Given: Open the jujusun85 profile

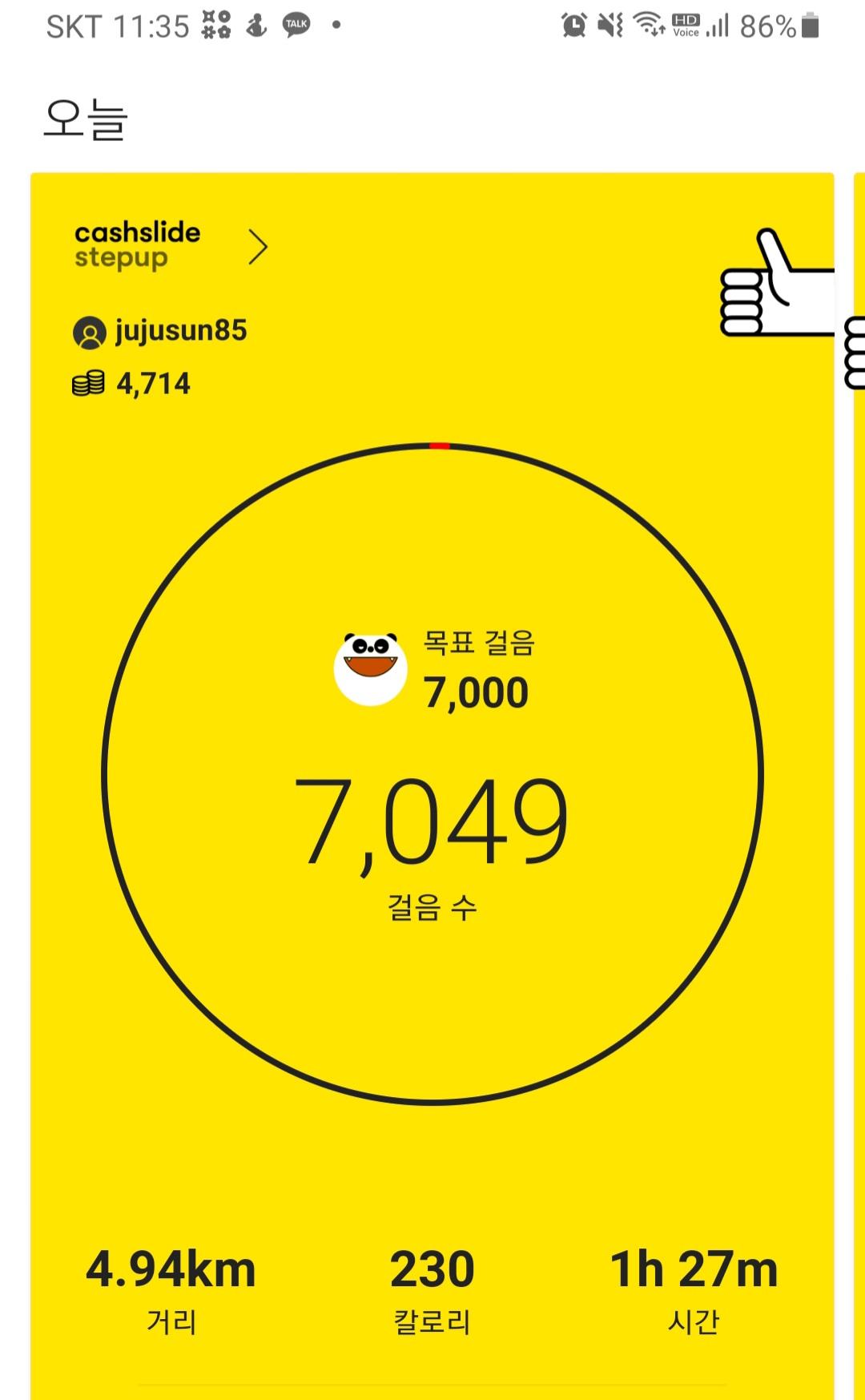Looking at the screenshot, I should [160, 331].
